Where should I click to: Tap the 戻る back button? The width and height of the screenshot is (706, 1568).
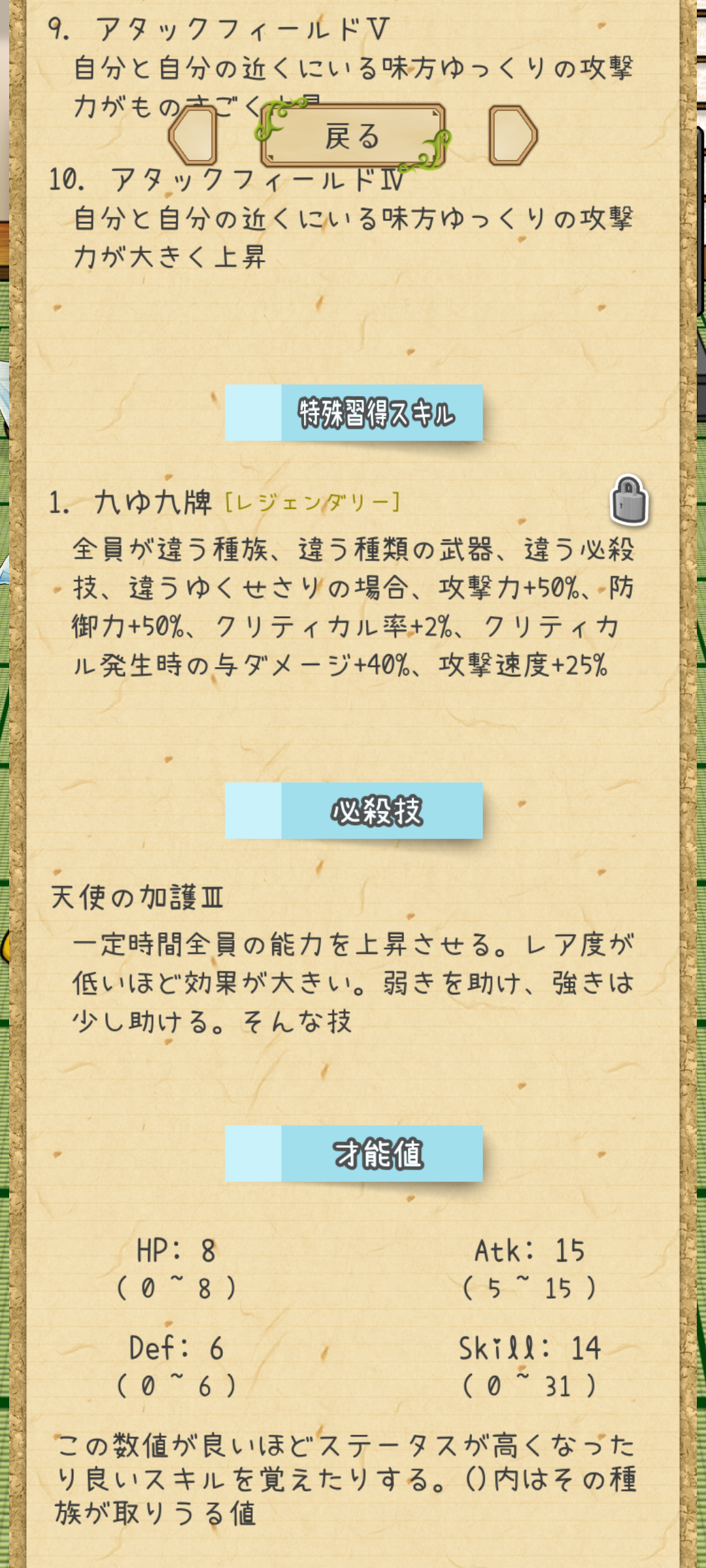click(353, 136)
